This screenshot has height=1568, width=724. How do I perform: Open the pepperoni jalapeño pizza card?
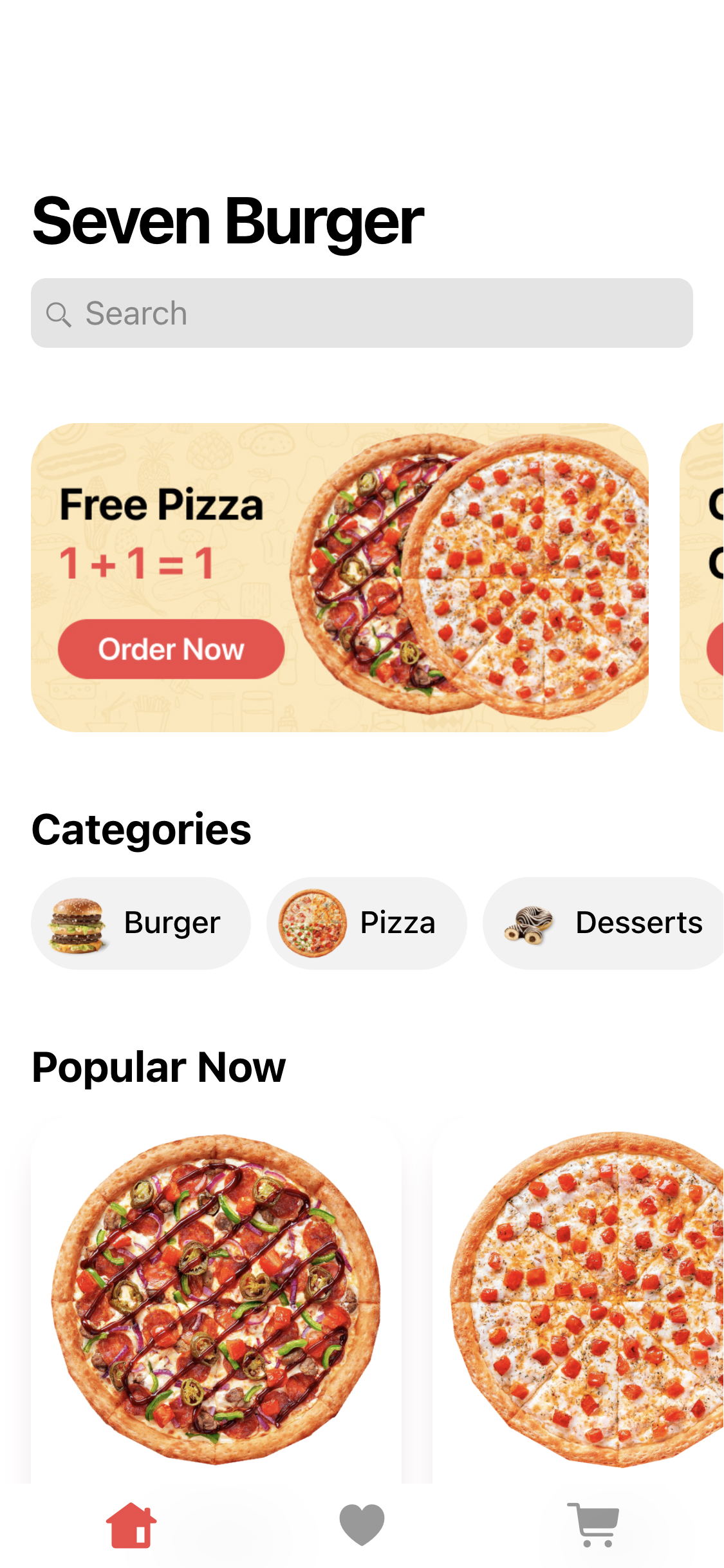tap(216, 1299)
